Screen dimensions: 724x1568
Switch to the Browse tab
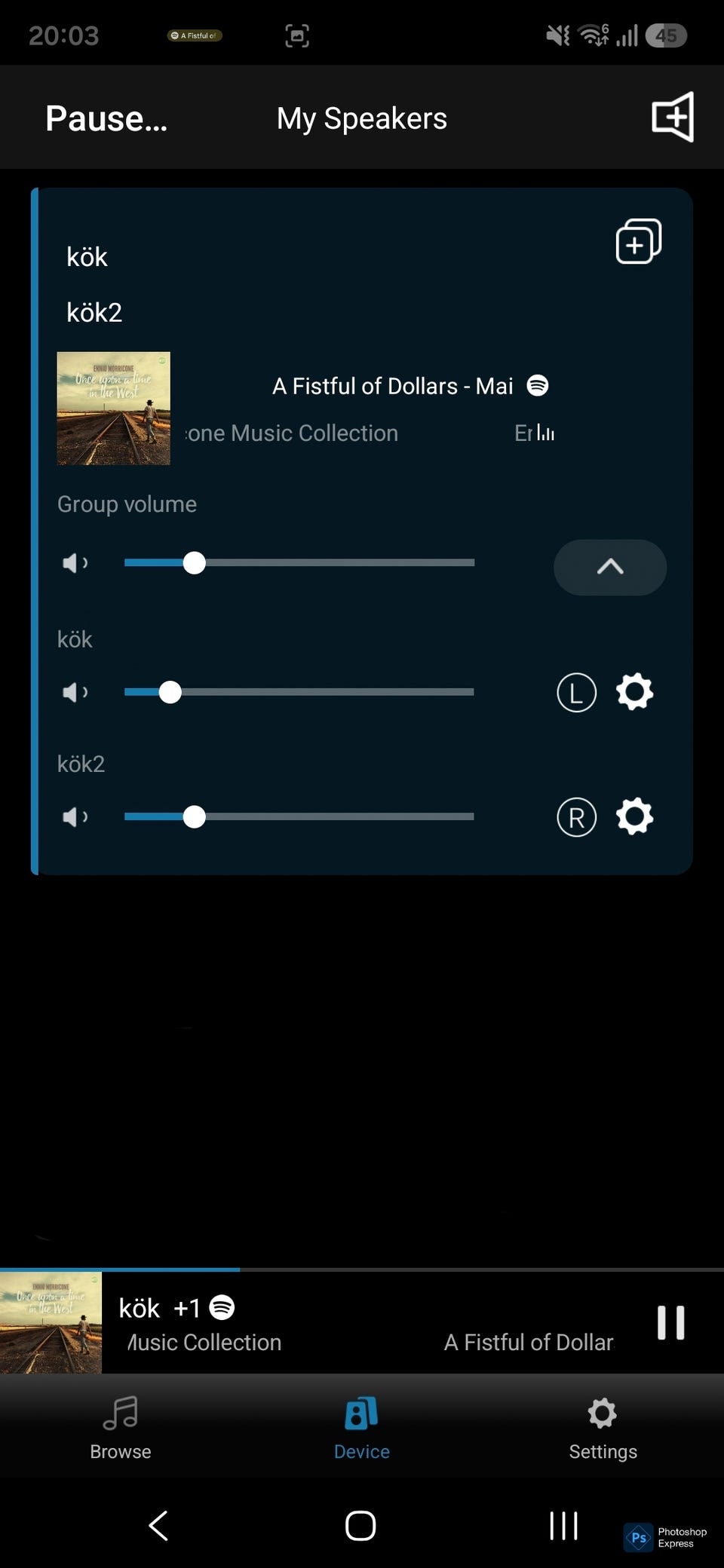click(x=121, y=1429)
